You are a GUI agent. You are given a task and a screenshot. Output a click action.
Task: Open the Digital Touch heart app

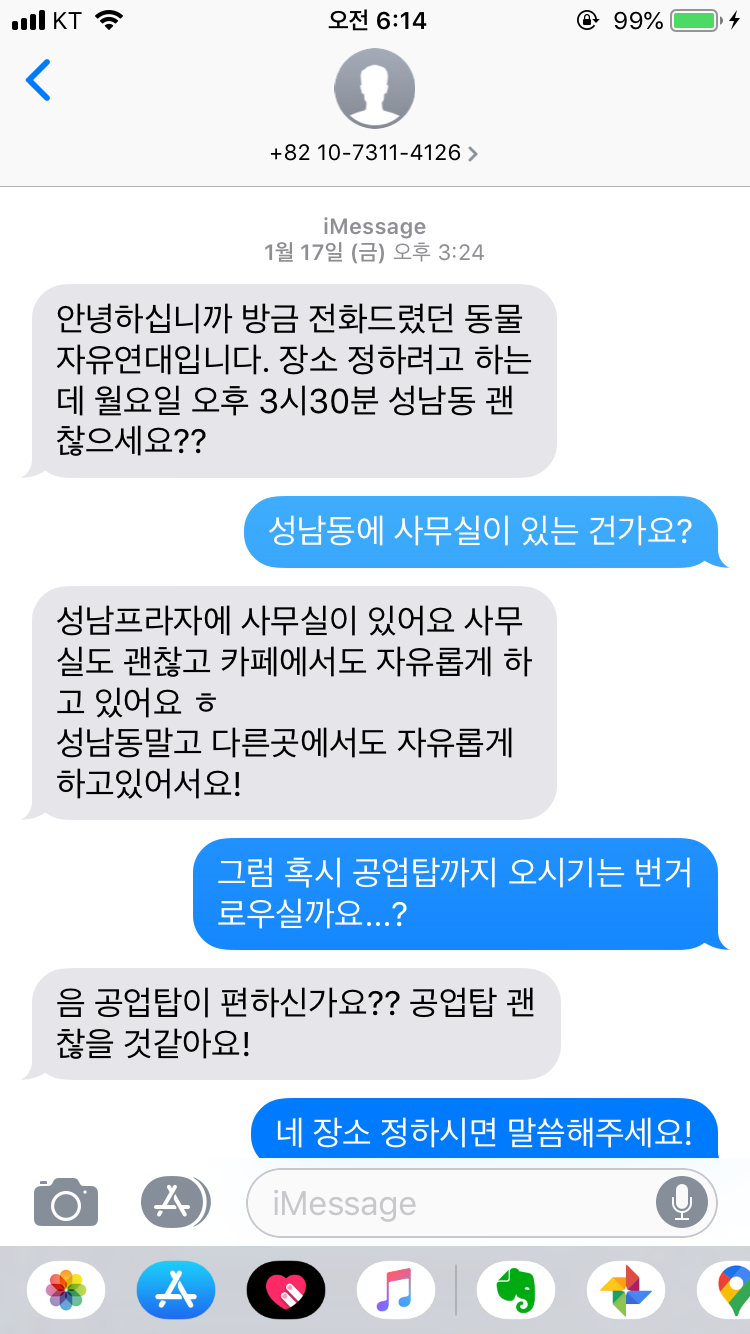[x=286, y=1290]
